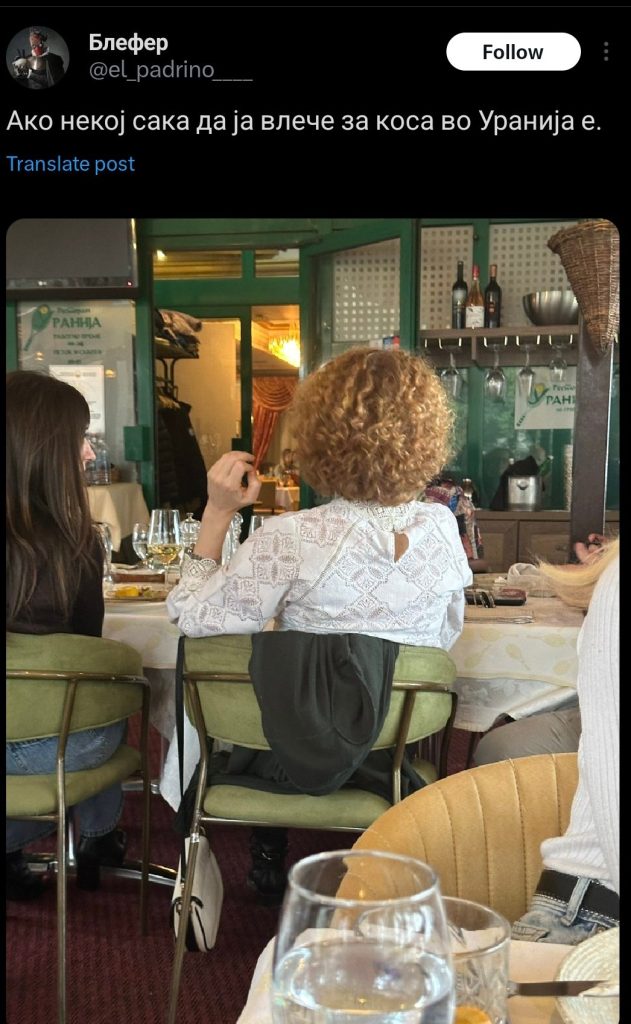Open Блефер's profile picture
The height and width of the screenshot is (1024, 631).
coord(37,57)
